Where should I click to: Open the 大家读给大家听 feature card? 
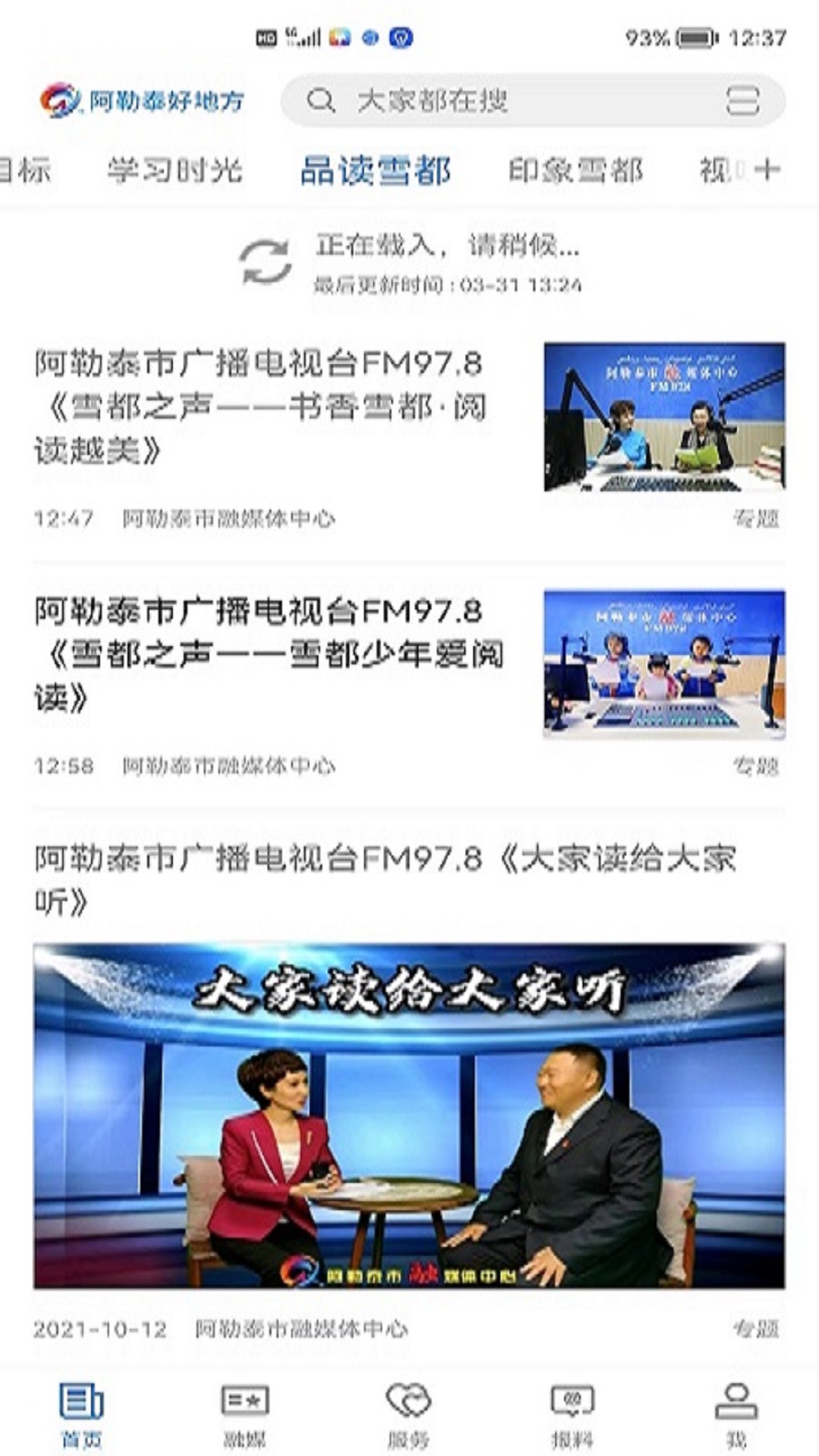[x=409, y=1115]
